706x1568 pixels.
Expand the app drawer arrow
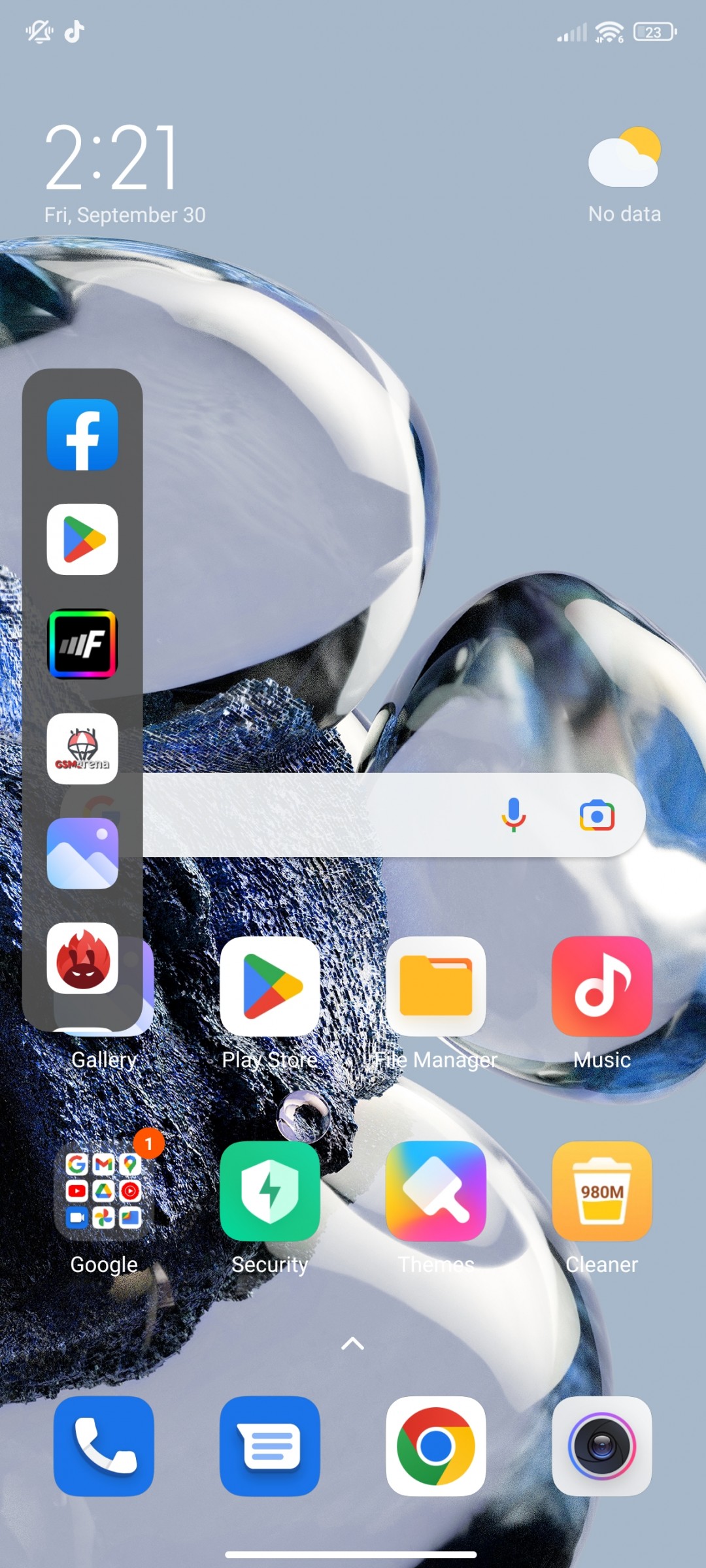(353, 1343)
